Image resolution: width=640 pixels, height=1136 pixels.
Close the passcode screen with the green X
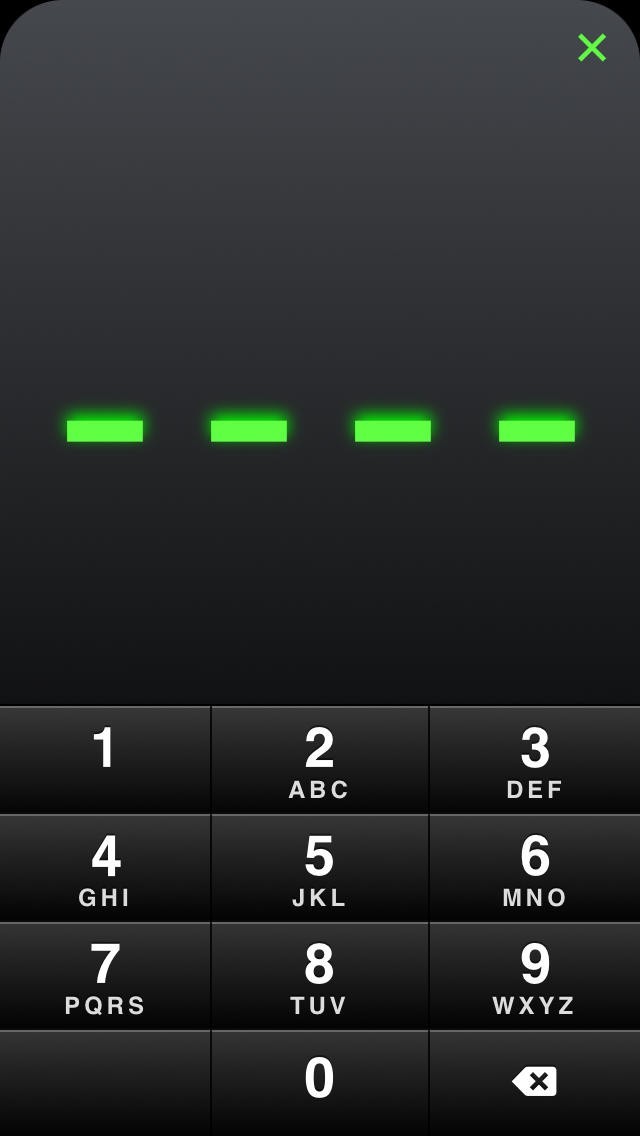(x=592, y=47)
